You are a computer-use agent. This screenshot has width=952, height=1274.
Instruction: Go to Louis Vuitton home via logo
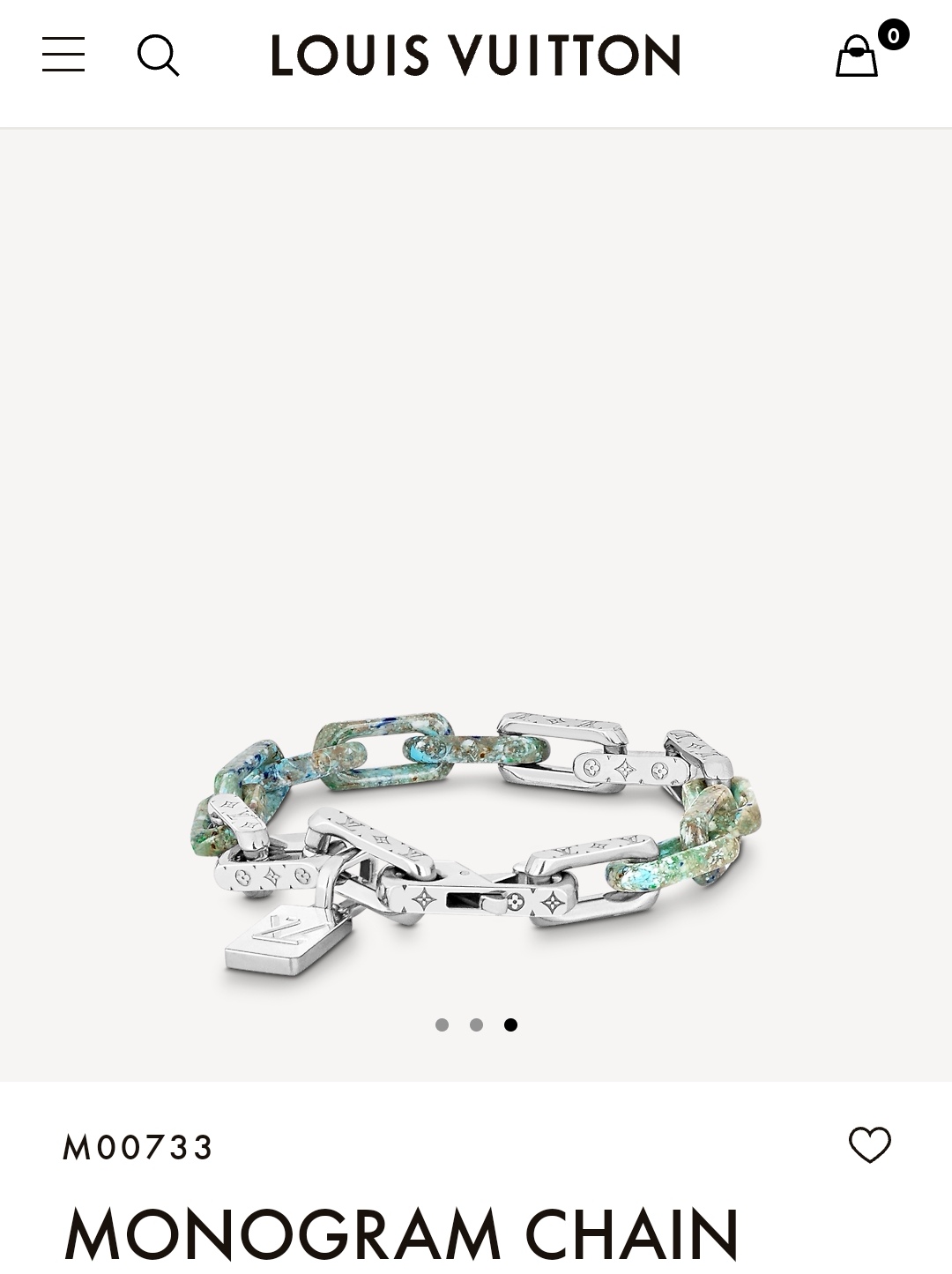pos(475,56)
